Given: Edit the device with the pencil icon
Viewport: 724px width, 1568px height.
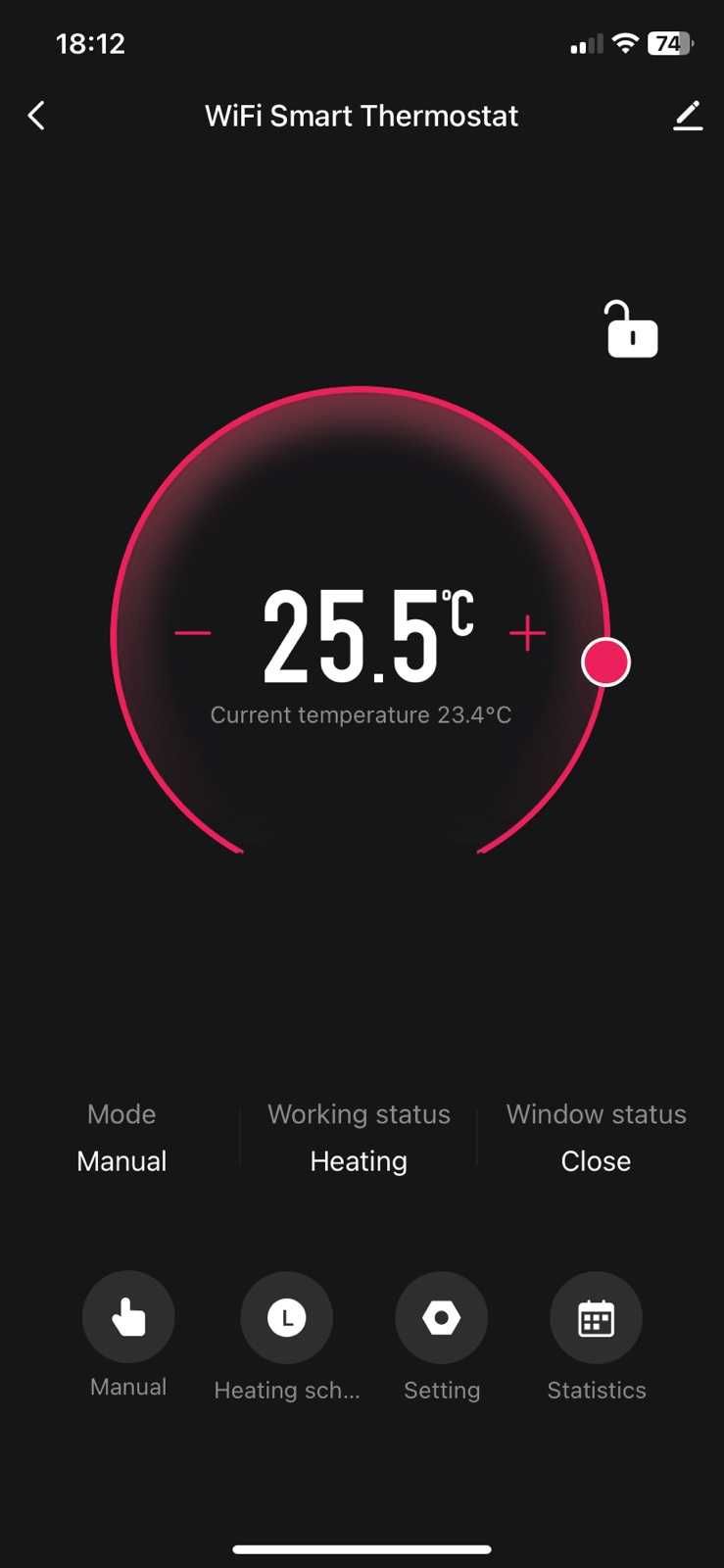Looking at the screenshot, I should pyautogui.click(x=688, y=116).
